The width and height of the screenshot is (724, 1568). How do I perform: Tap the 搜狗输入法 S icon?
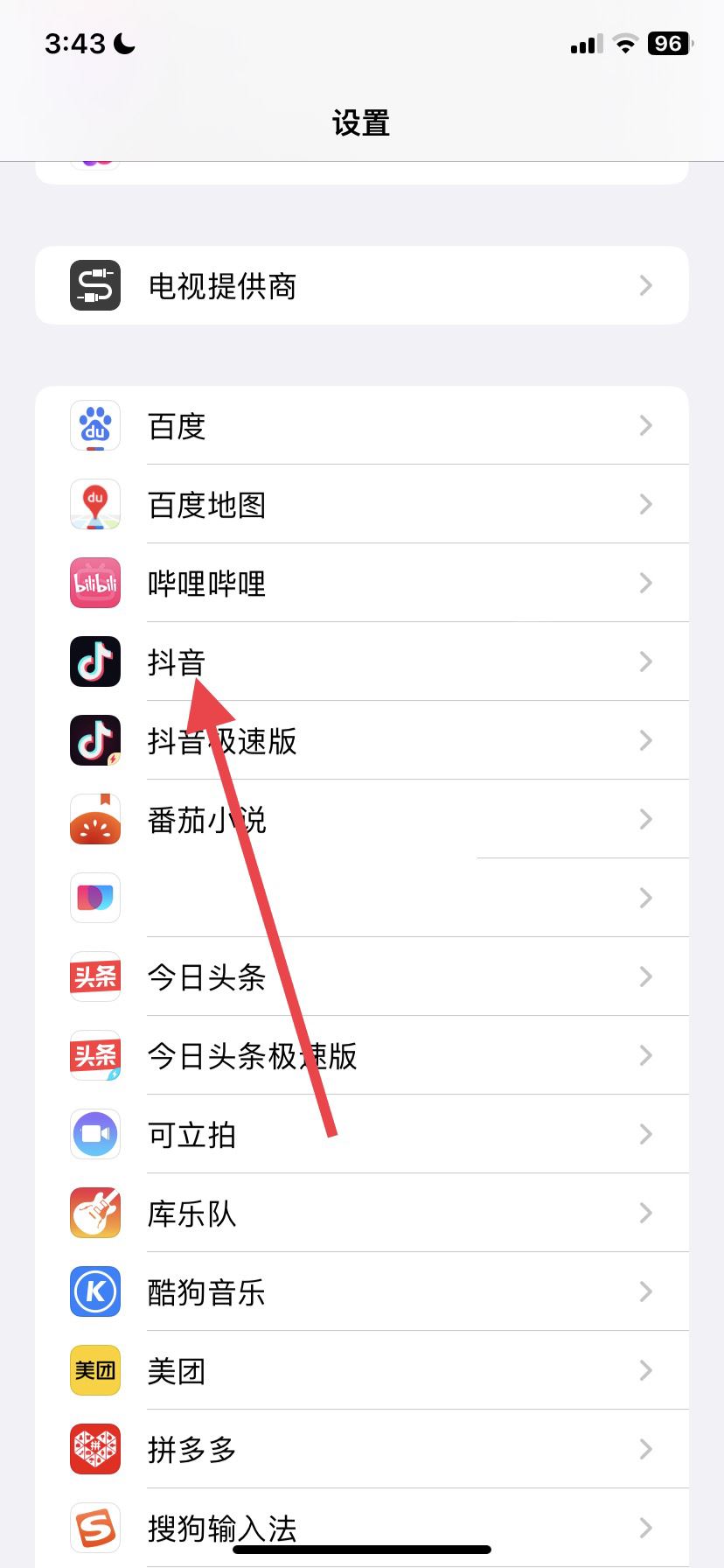pos(94,1527)
